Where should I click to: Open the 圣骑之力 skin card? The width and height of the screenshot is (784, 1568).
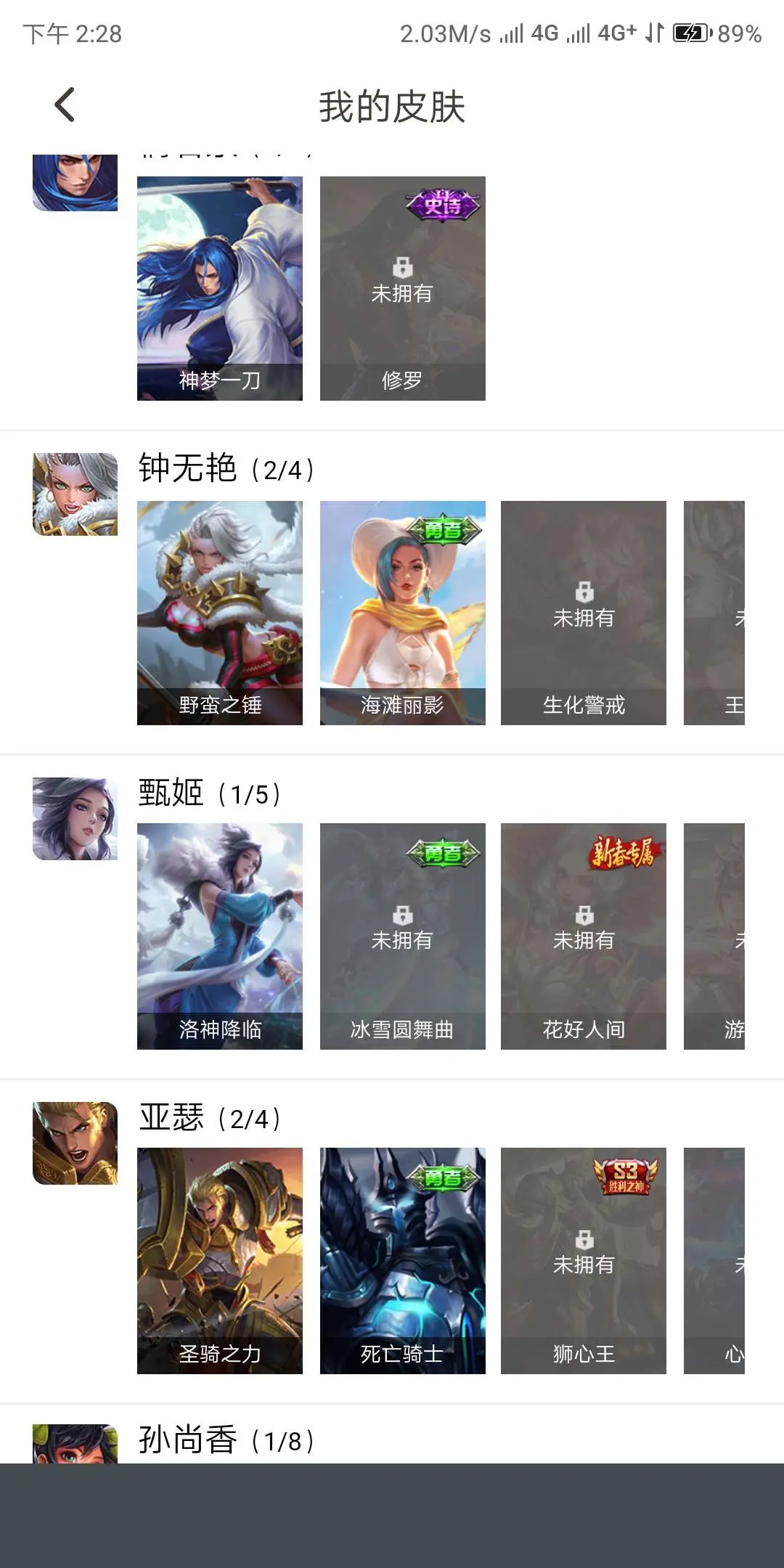click(x=220, y=1261)
